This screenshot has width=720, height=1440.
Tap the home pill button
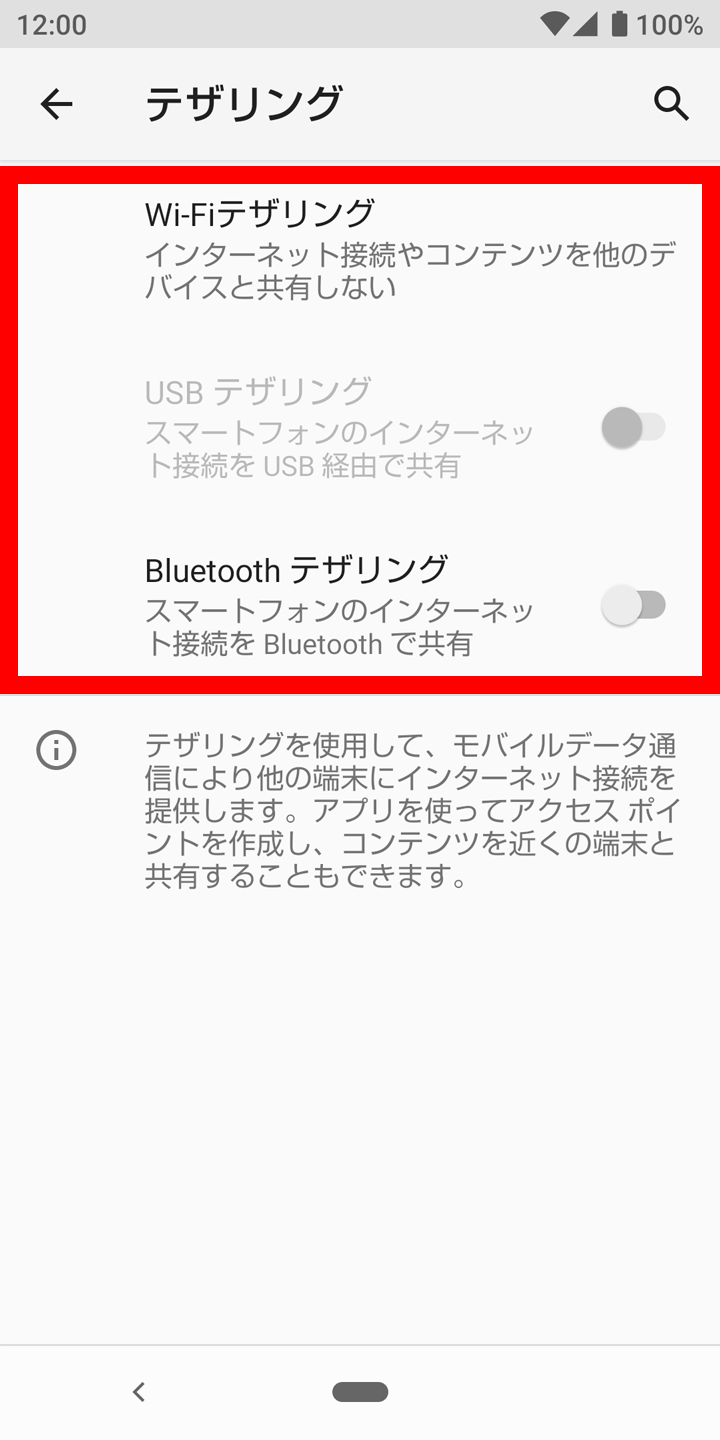point(360,1391)
